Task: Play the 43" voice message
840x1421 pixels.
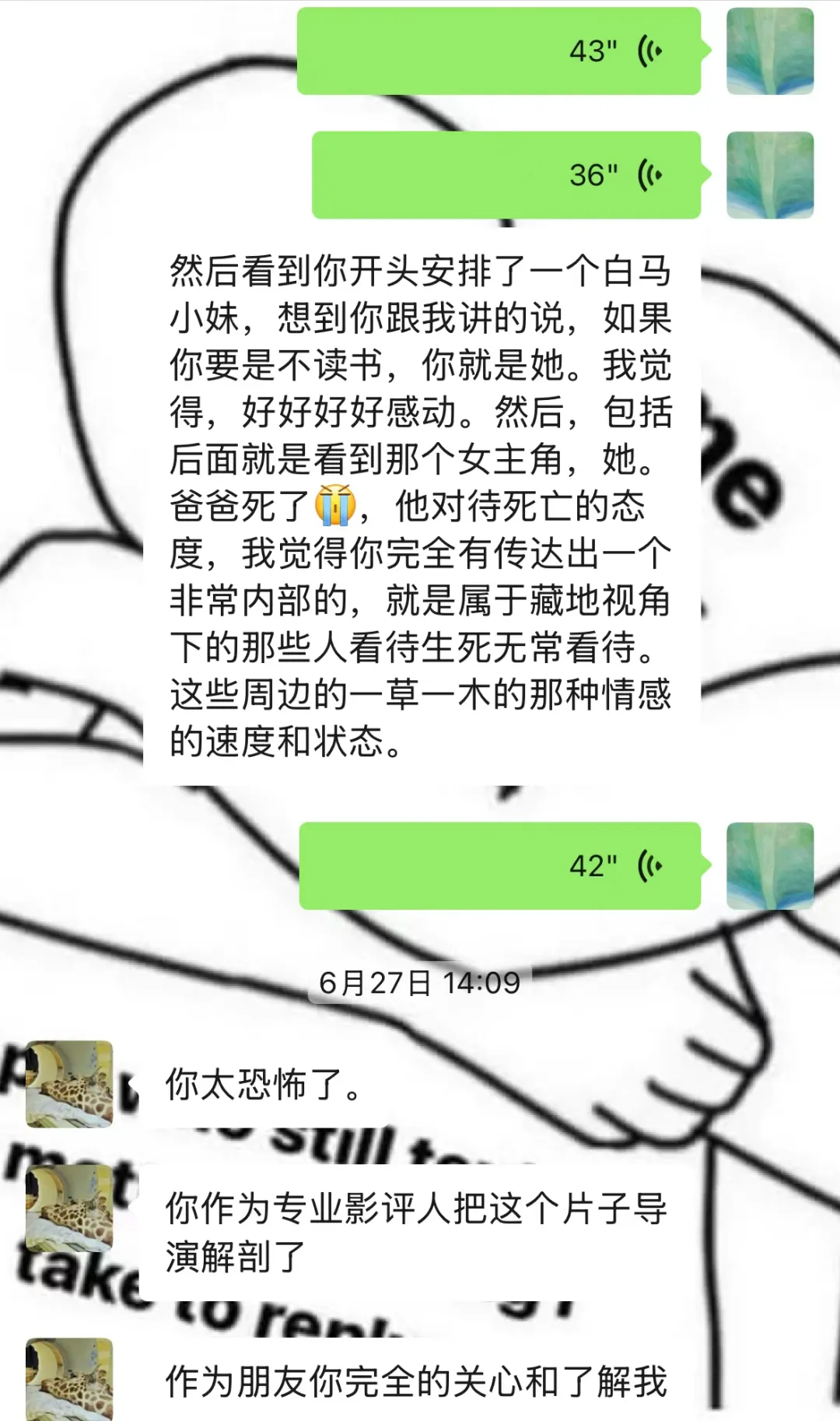Action: coord(499,51)
